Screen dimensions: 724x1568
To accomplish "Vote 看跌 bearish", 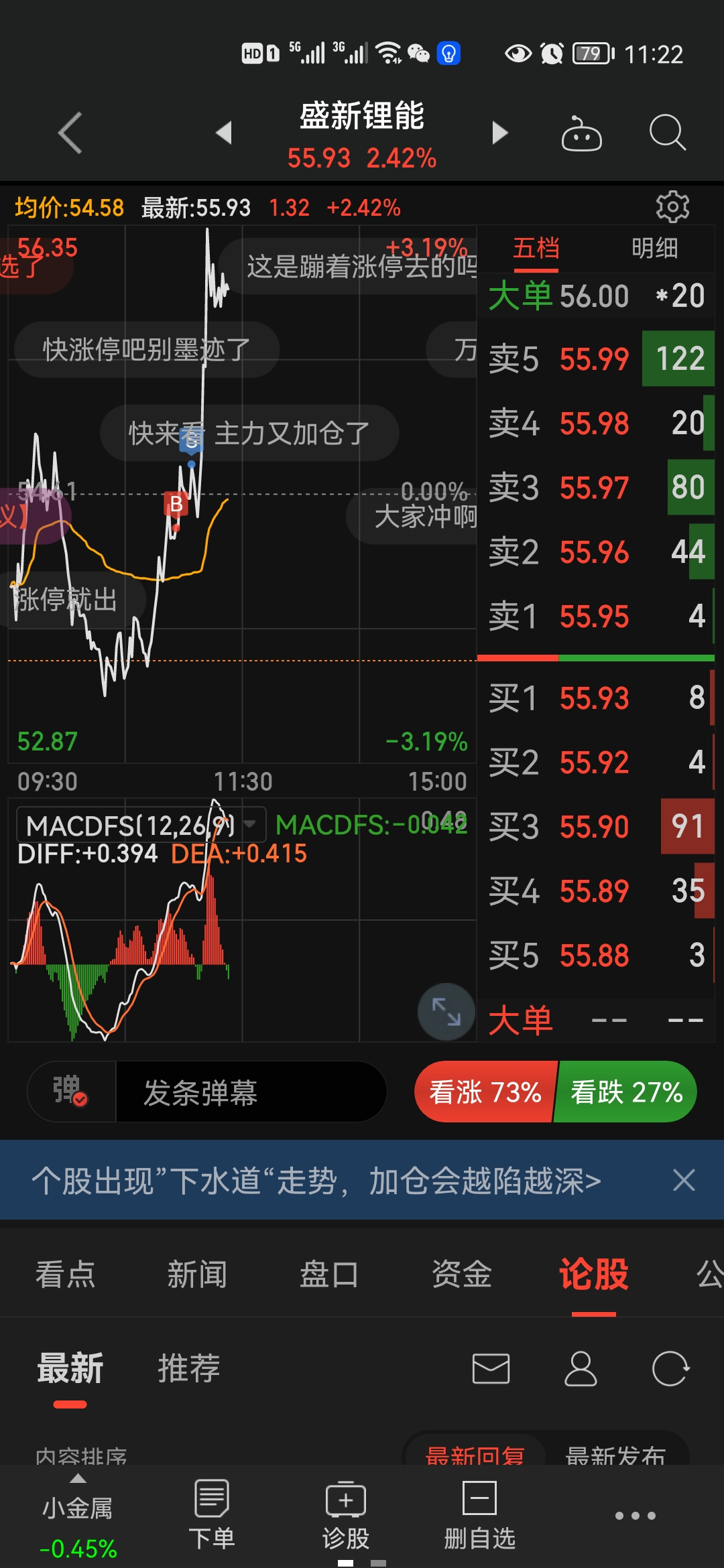I will [x=626, y=1092].
